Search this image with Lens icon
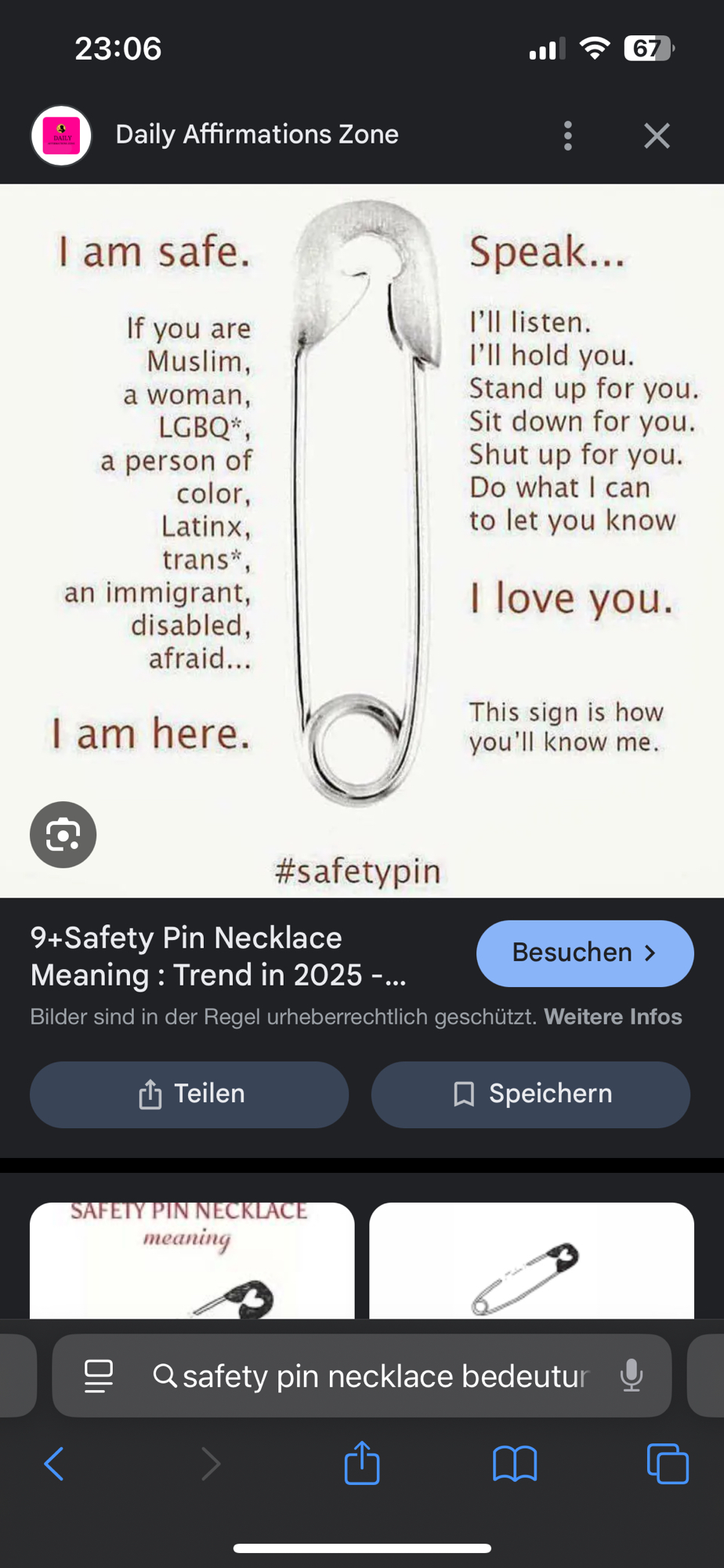The width and height of the screenshot is (724, 1568). (x=63, y=834)
